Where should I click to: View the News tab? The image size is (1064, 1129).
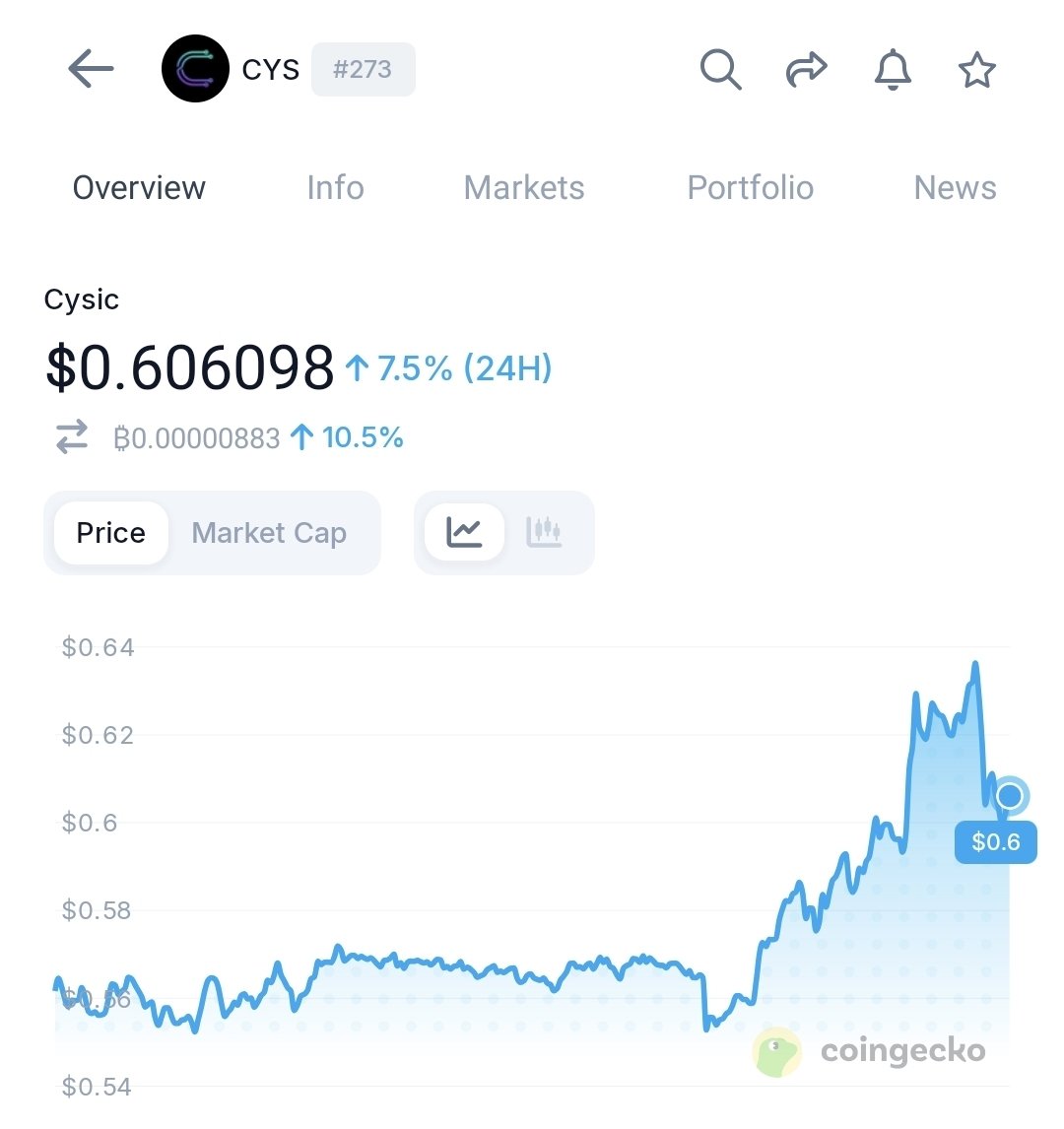[x=955, y=187]
